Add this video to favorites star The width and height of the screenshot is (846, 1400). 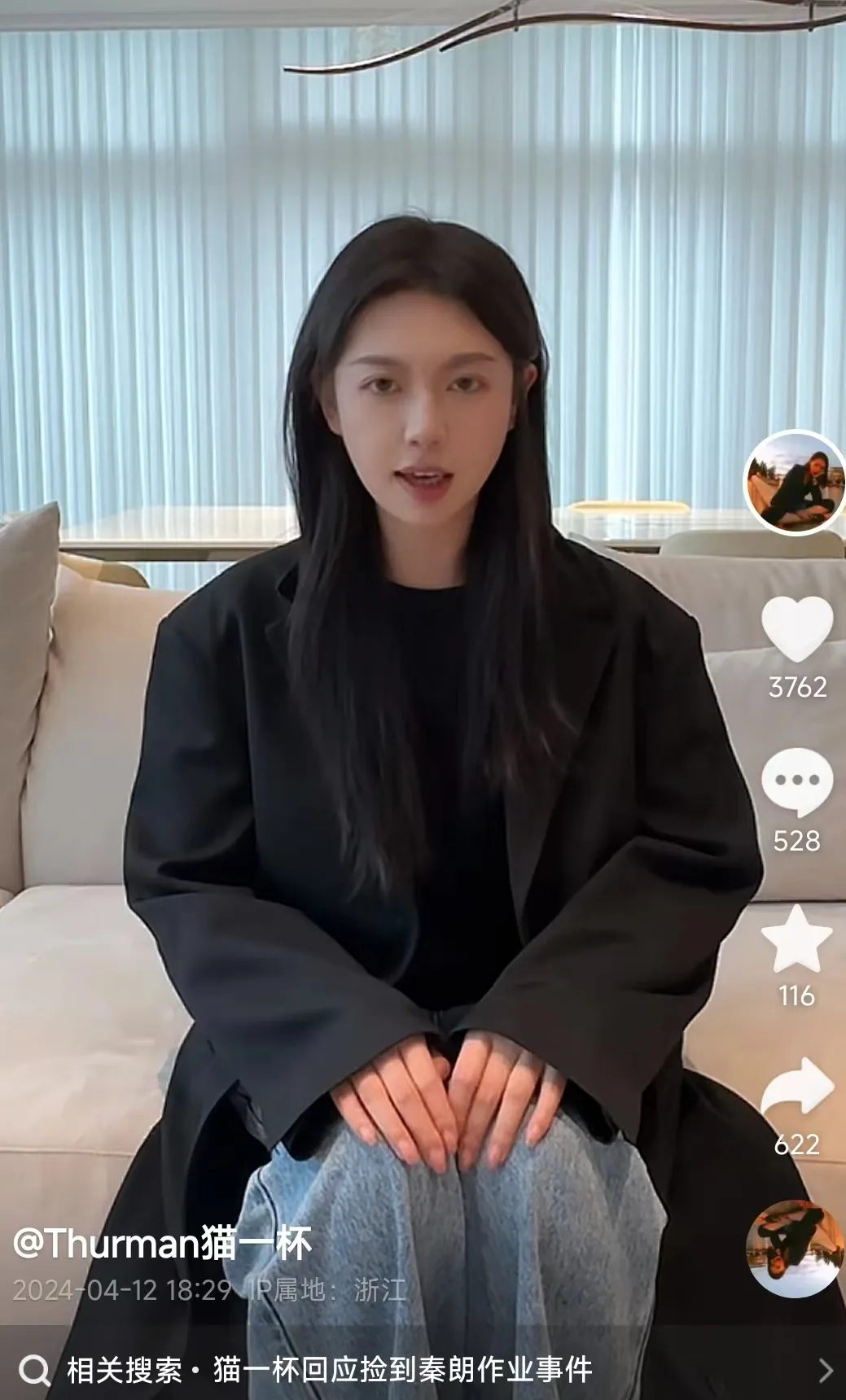click(x=796, y=940)
